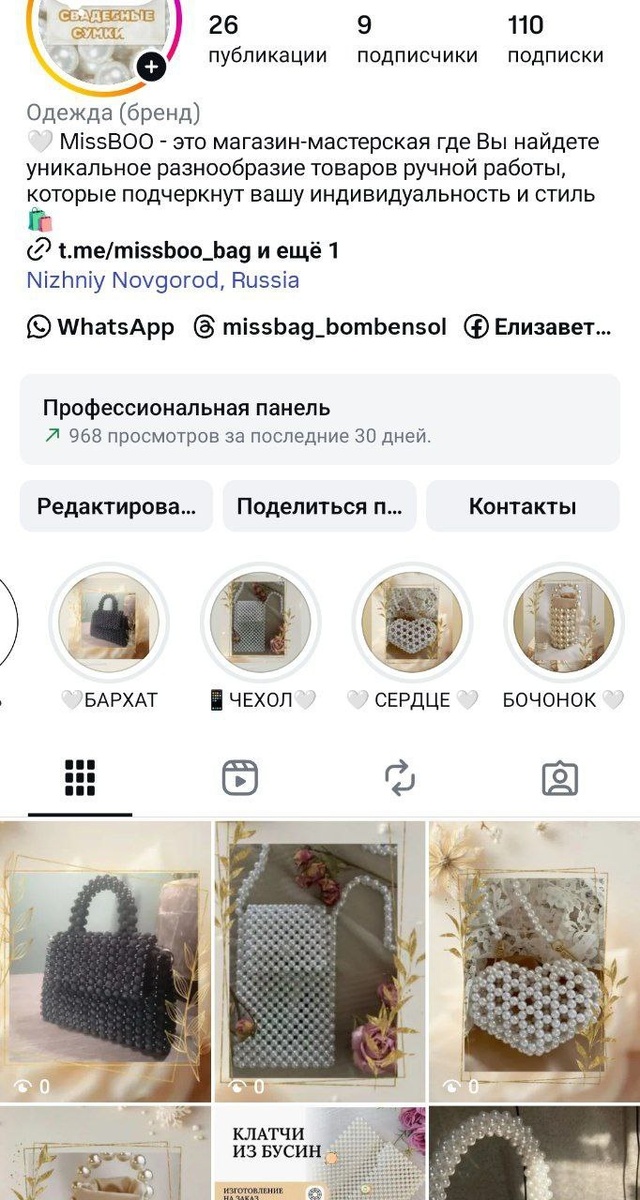Open the Контакты button
The image size is (640, 1200).
coord(522,506)
